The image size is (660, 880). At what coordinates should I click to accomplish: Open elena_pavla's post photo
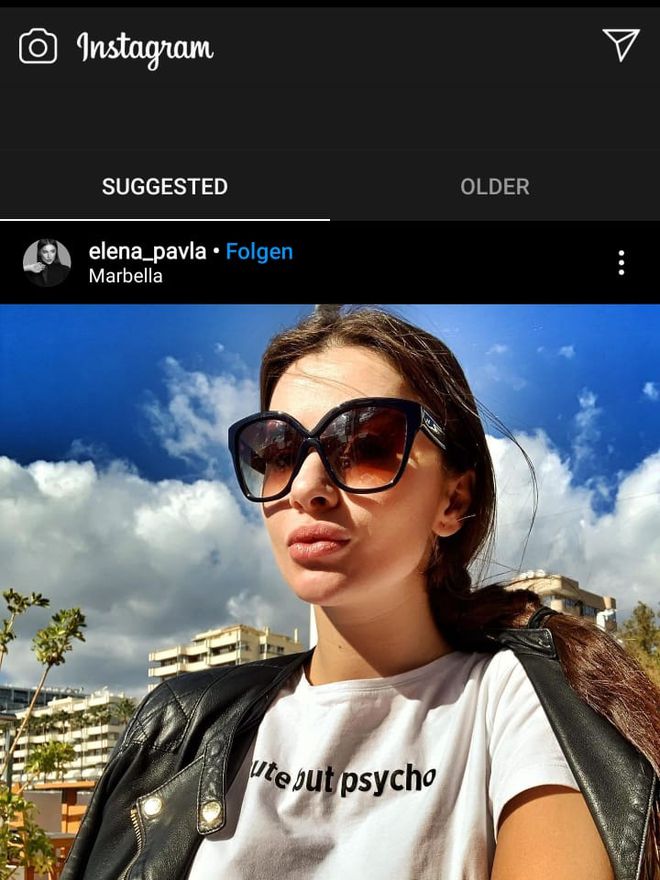[330, 592]
